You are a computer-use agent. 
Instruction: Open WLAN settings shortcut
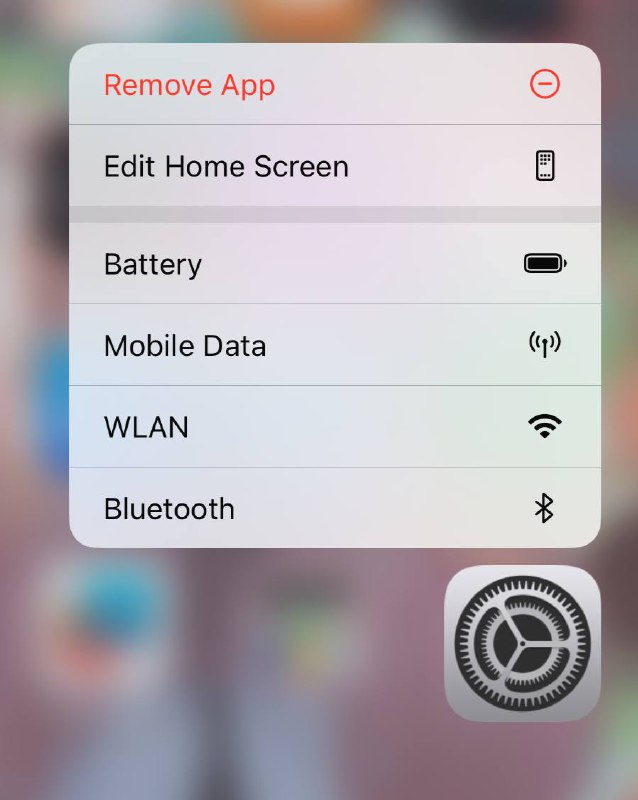click(x=334, y=427)
